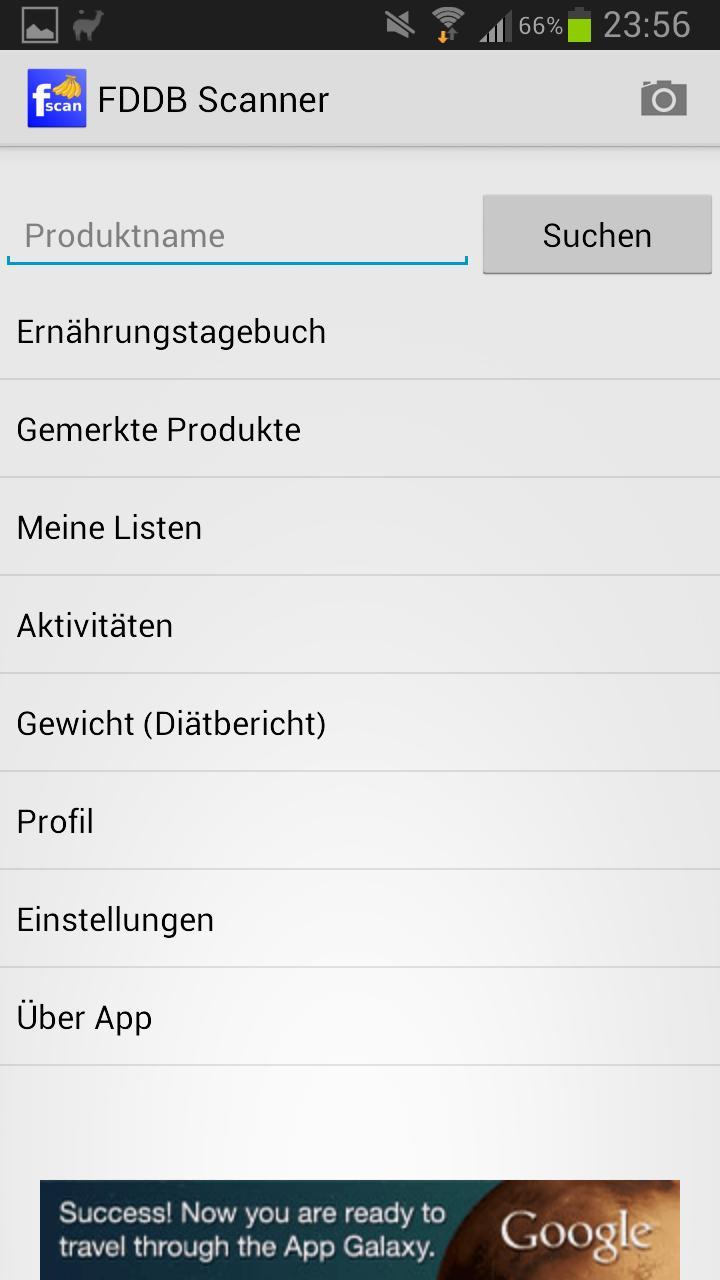Focus the Produktname search field
Image resolution: width=720 pixels, height=1280 pixels.
237,236
